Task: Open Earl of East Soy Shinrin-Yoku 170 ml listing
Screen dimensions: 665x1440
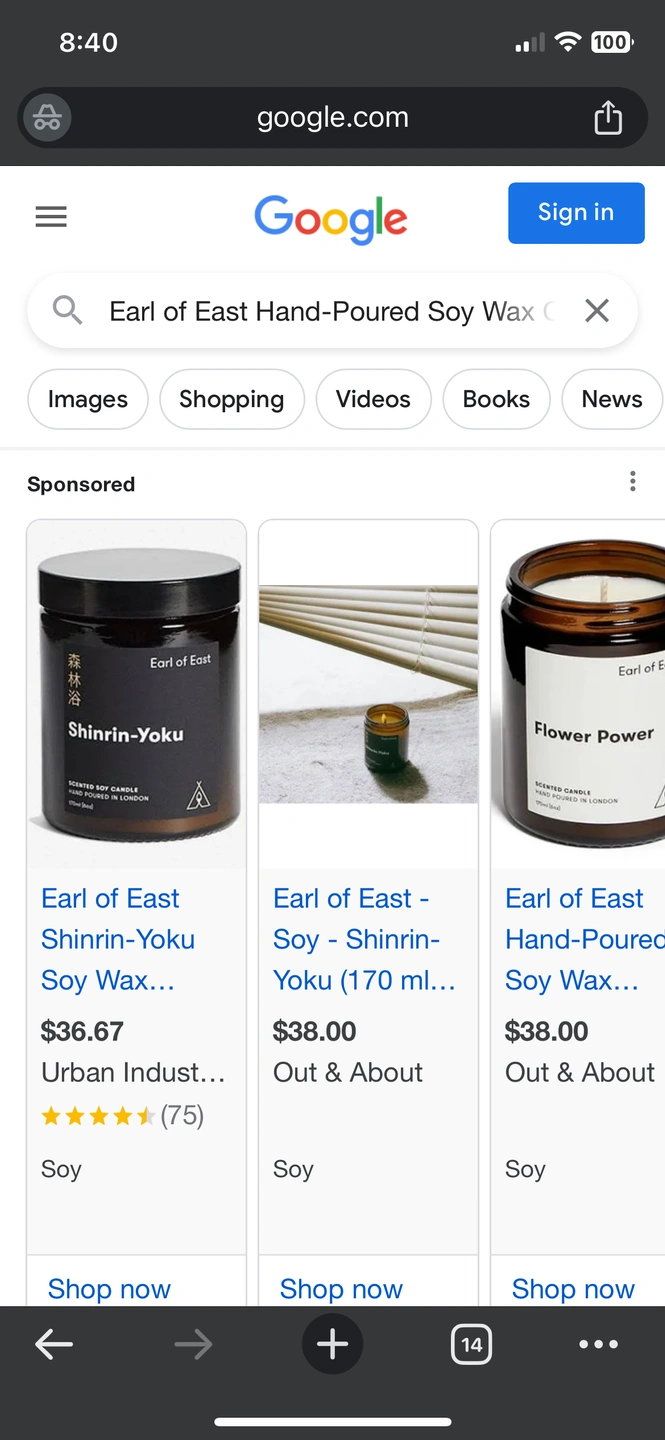Action: click(x=364, y=939)
